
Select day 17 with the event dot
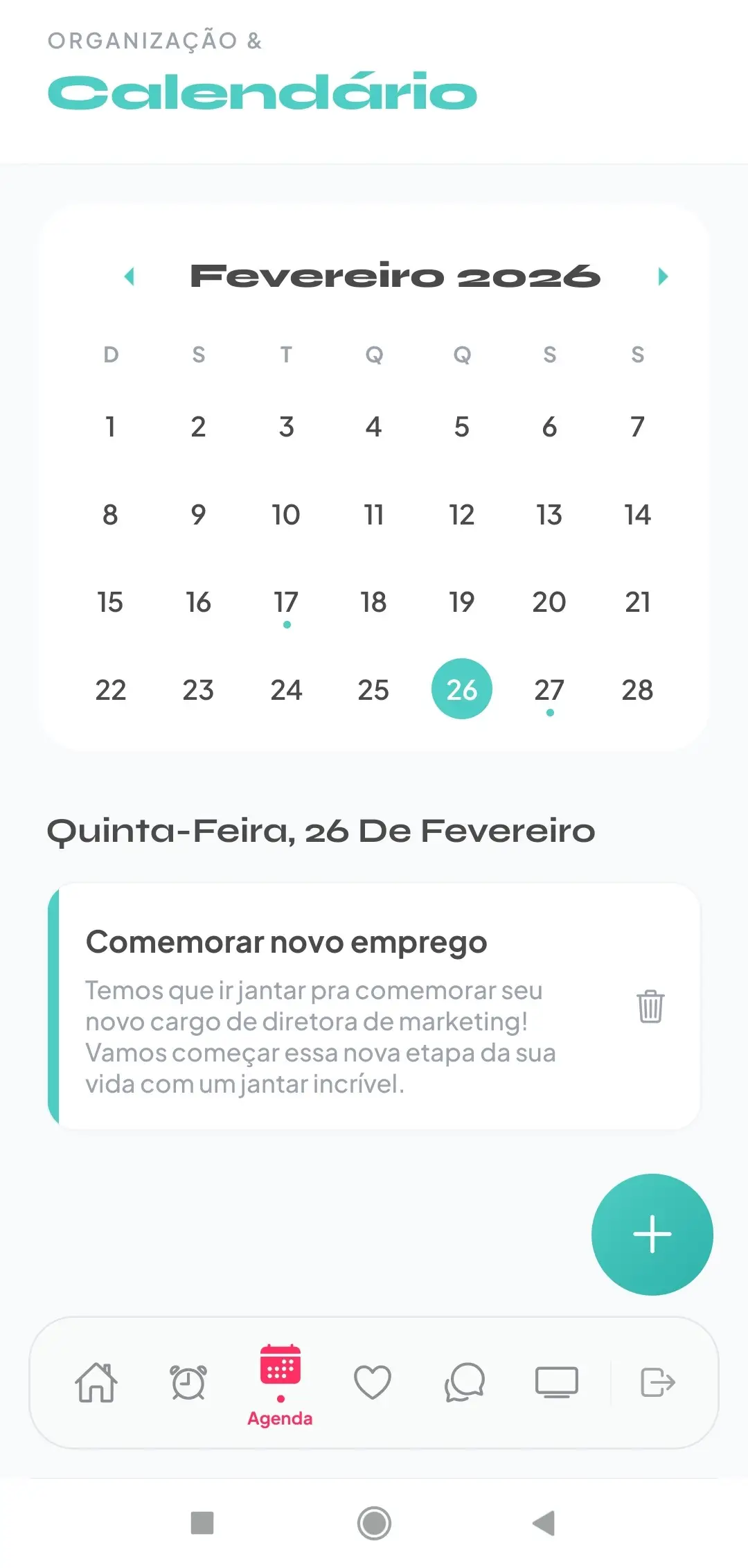tap(286, 602)
